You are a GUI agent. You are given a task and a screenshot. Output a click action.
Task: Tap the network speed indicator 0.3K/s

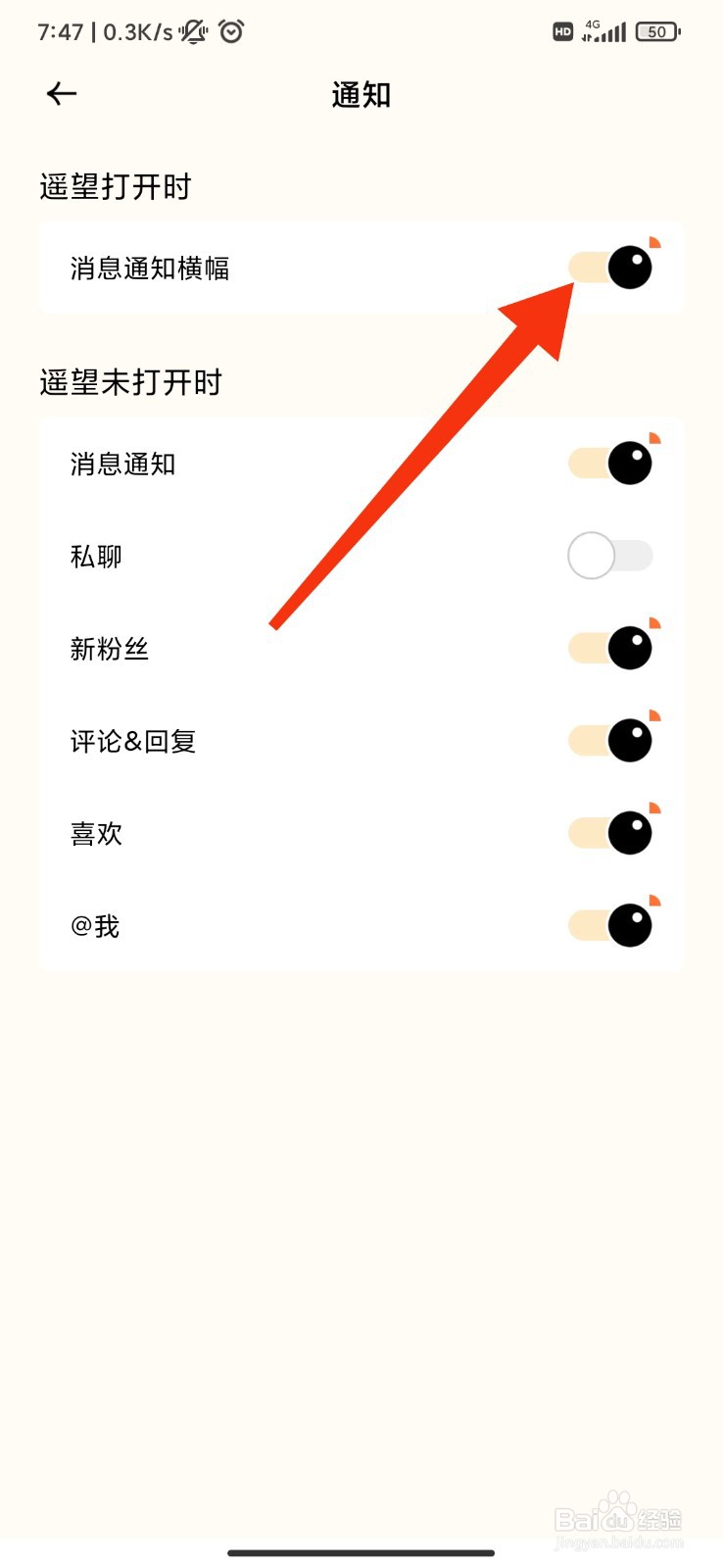click(135, 31)
